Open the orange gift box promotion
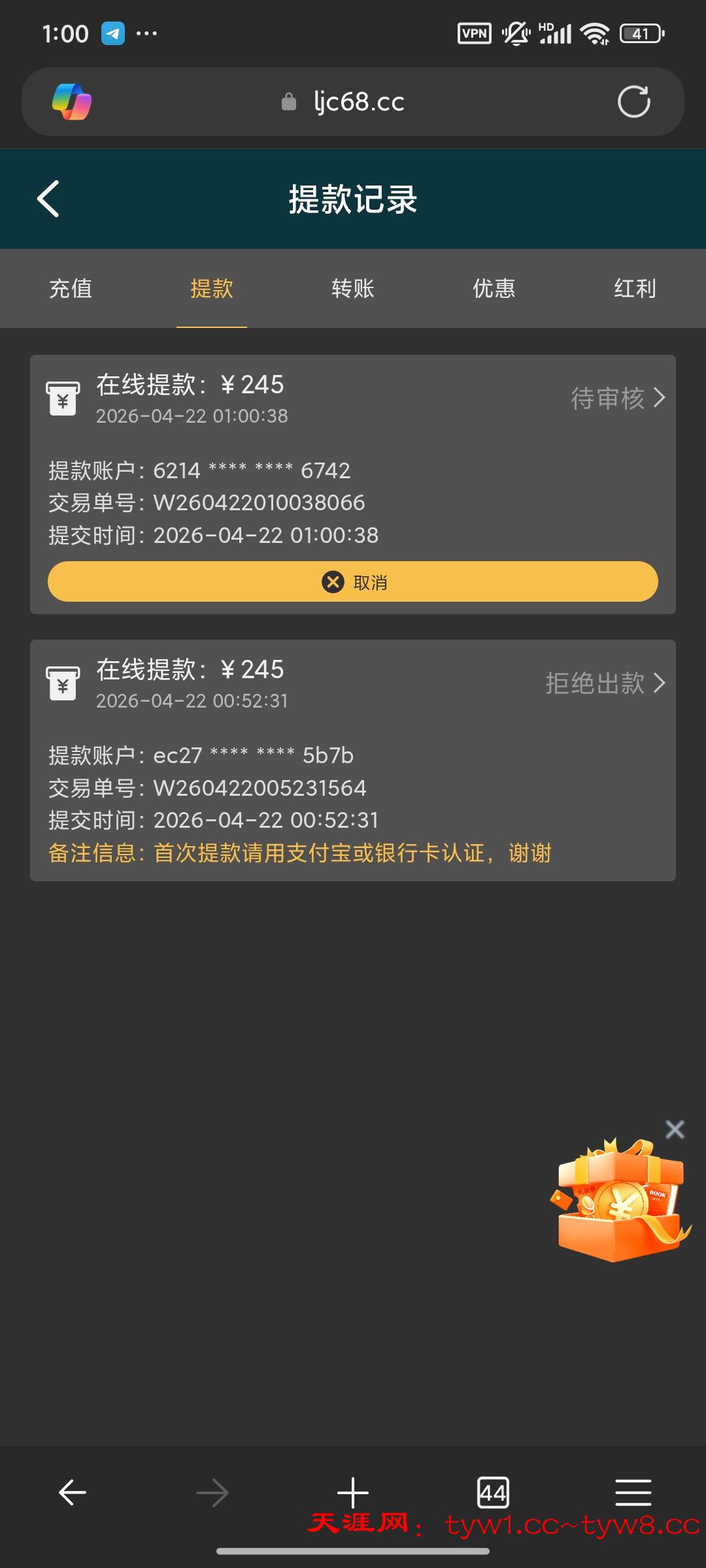The height and width of the screenshot is (1568, 706). click(619, 1203)
